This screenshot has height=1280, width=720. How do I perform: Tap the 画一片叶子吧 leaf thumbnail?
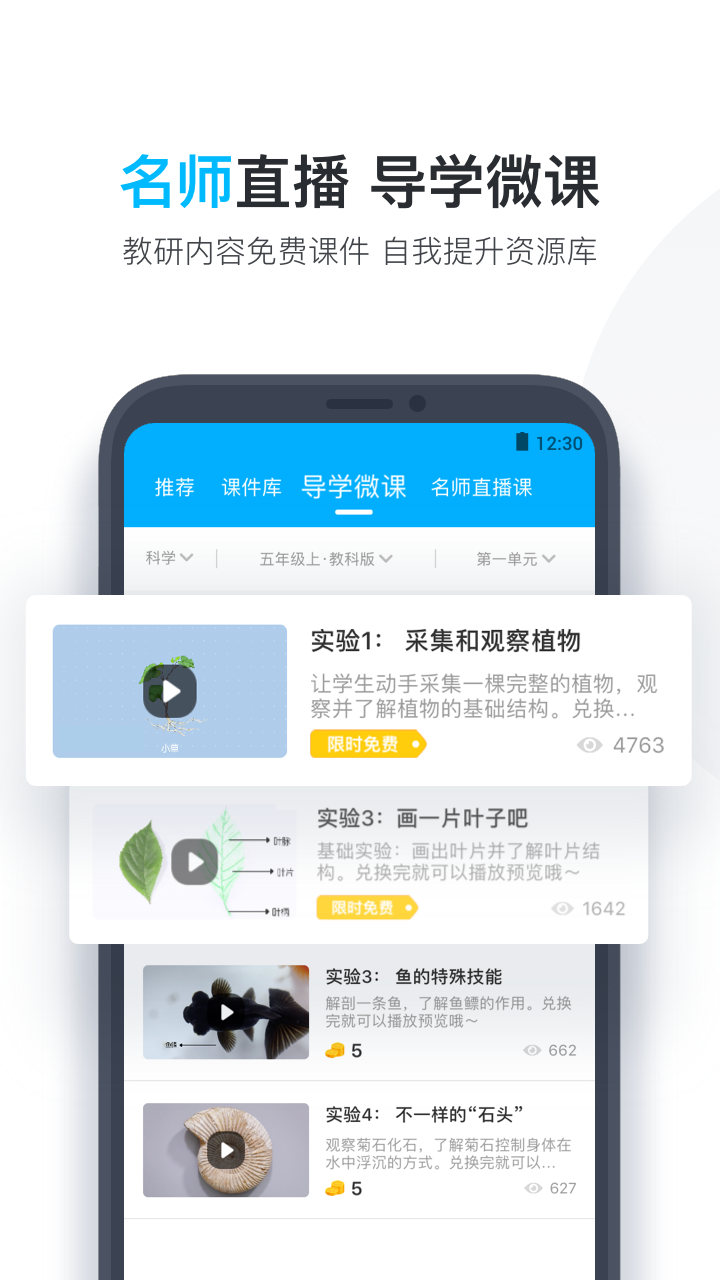[193, 862]
